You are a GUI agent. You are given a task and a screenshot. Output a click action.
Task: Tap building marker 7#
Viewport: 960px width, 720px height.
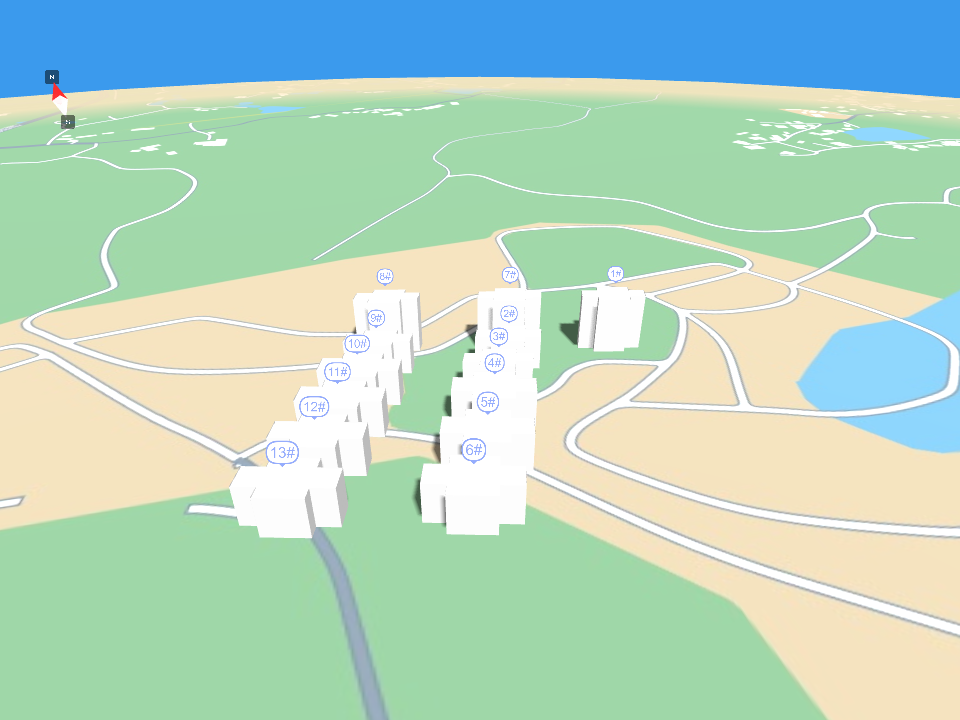[x=510, y=275]
